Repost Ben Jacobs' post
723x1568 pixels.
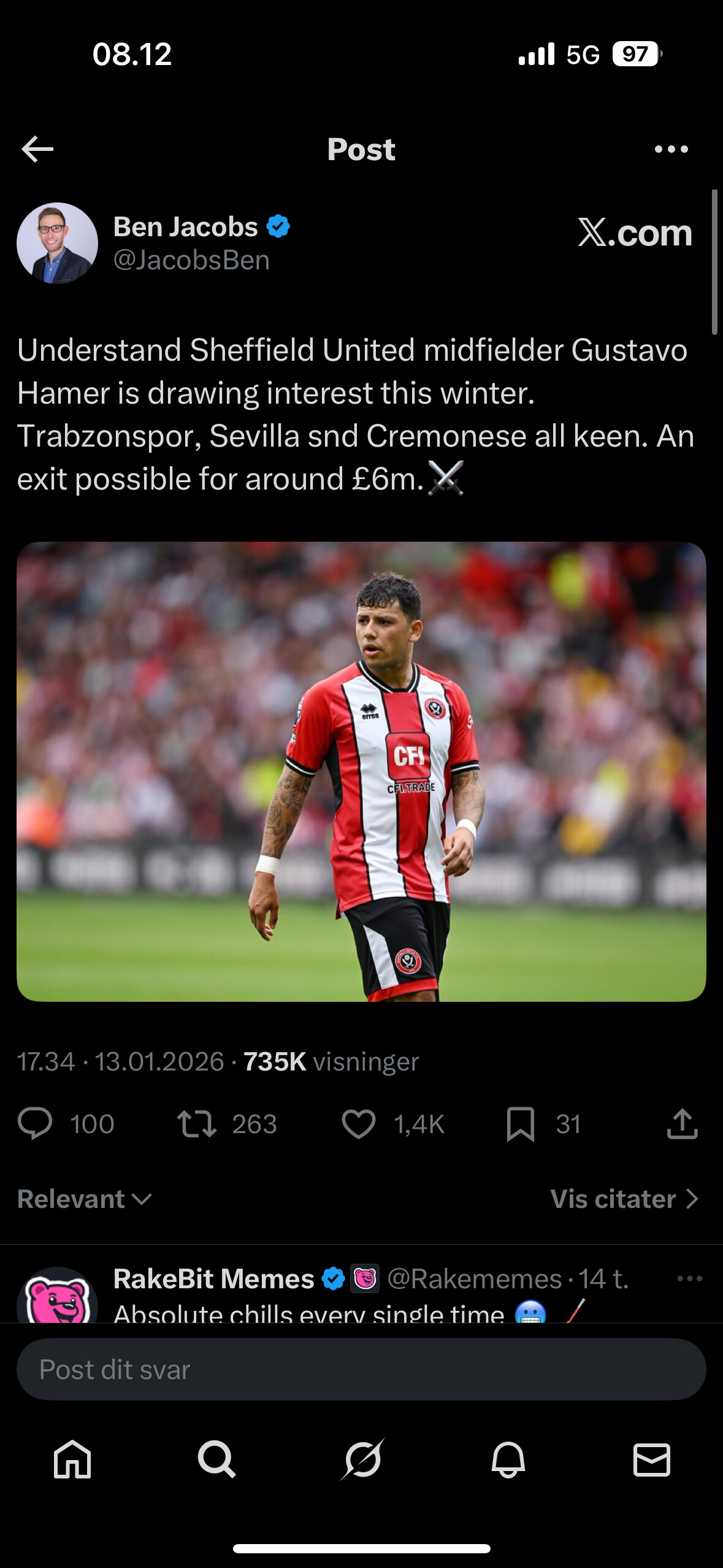[196, 1124]
